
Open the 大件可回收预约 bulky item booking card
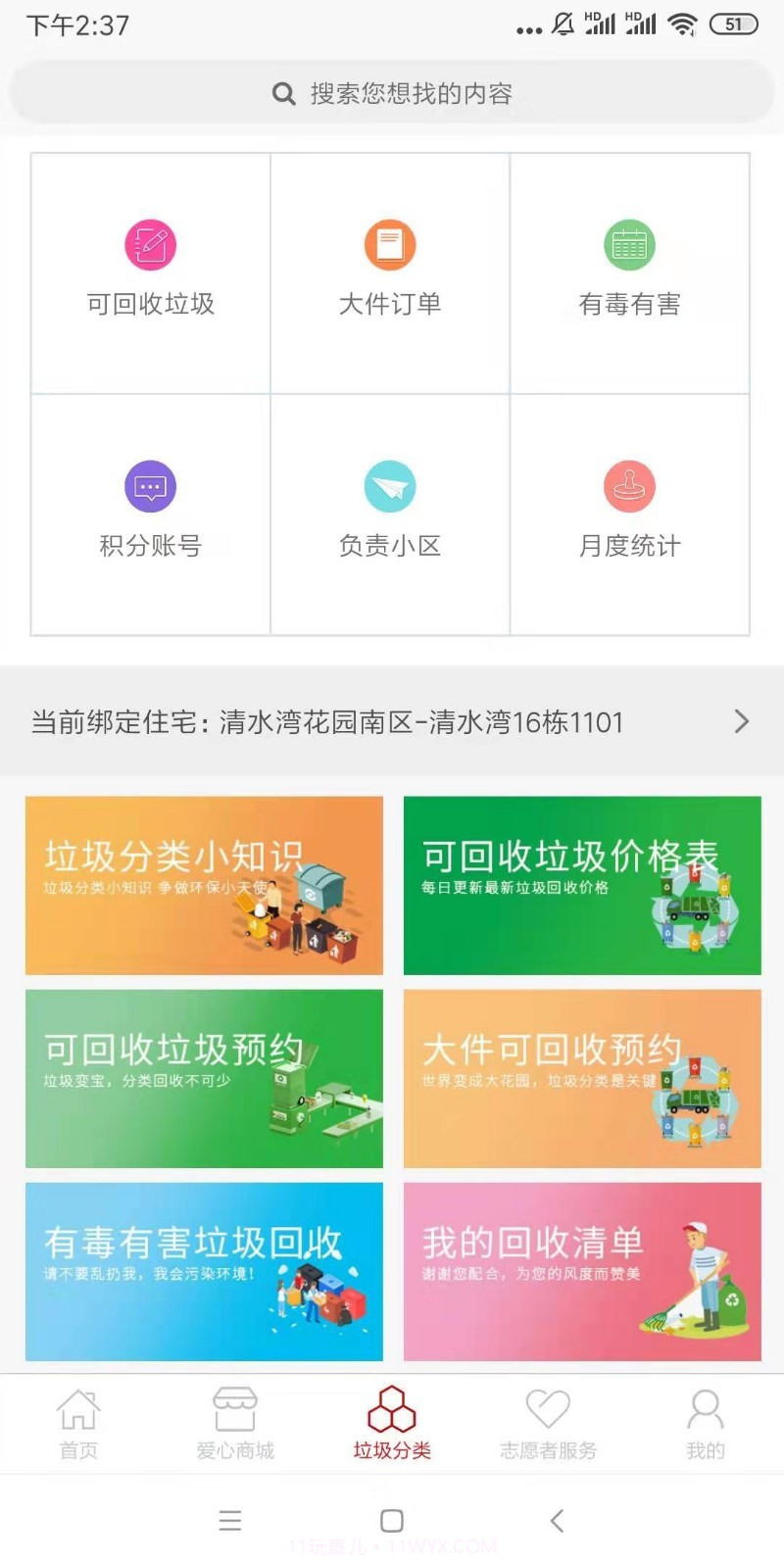(x=581, y=1078)
